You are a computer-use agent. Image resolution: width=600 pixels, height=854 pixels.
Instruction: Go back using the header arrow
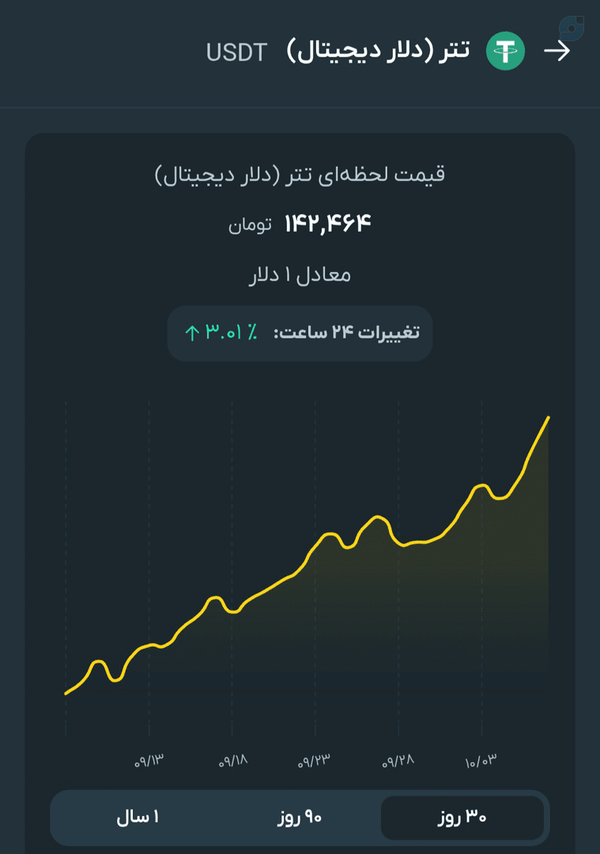tap(556, 51)
